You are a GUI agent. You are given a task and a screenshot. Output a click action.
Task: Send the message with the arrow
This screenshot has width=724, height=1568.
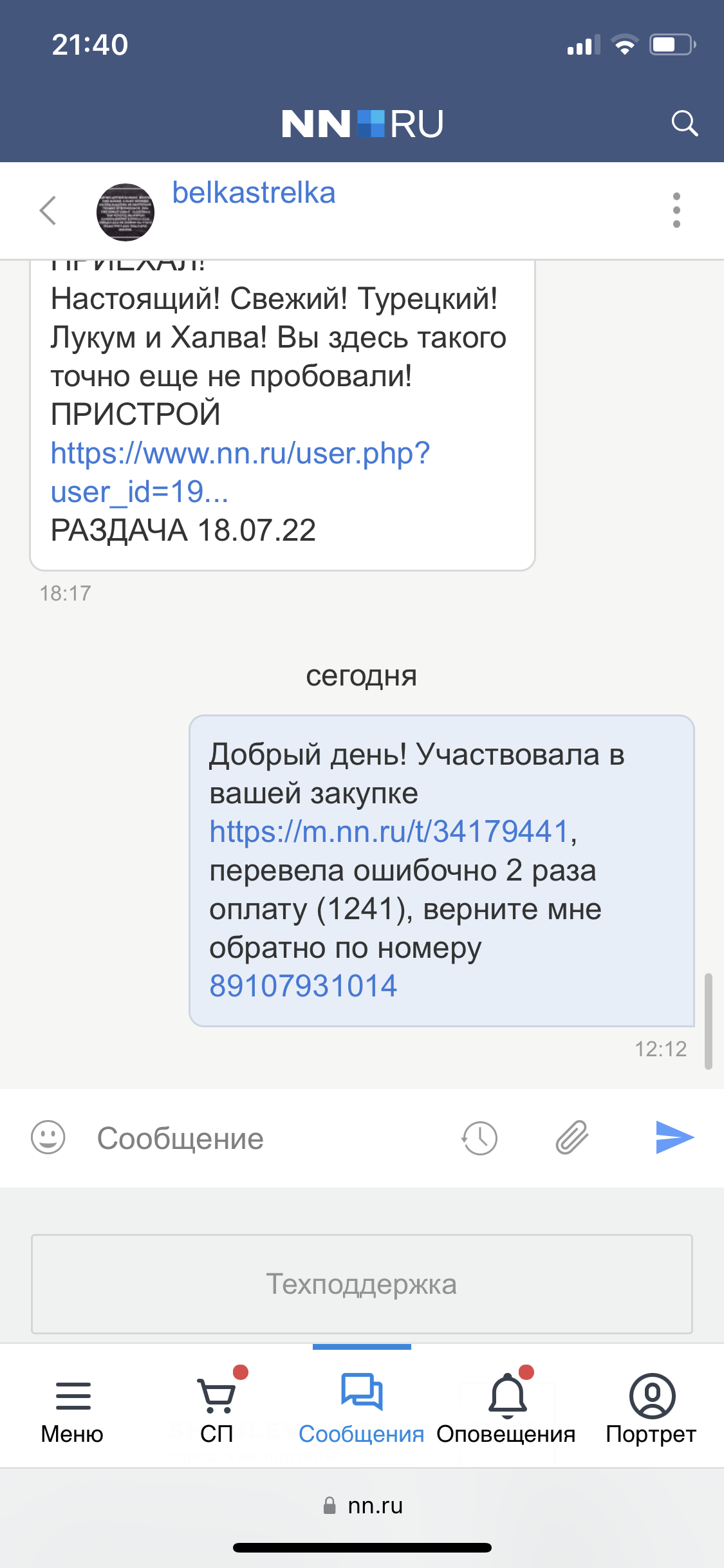[674, 1137]
